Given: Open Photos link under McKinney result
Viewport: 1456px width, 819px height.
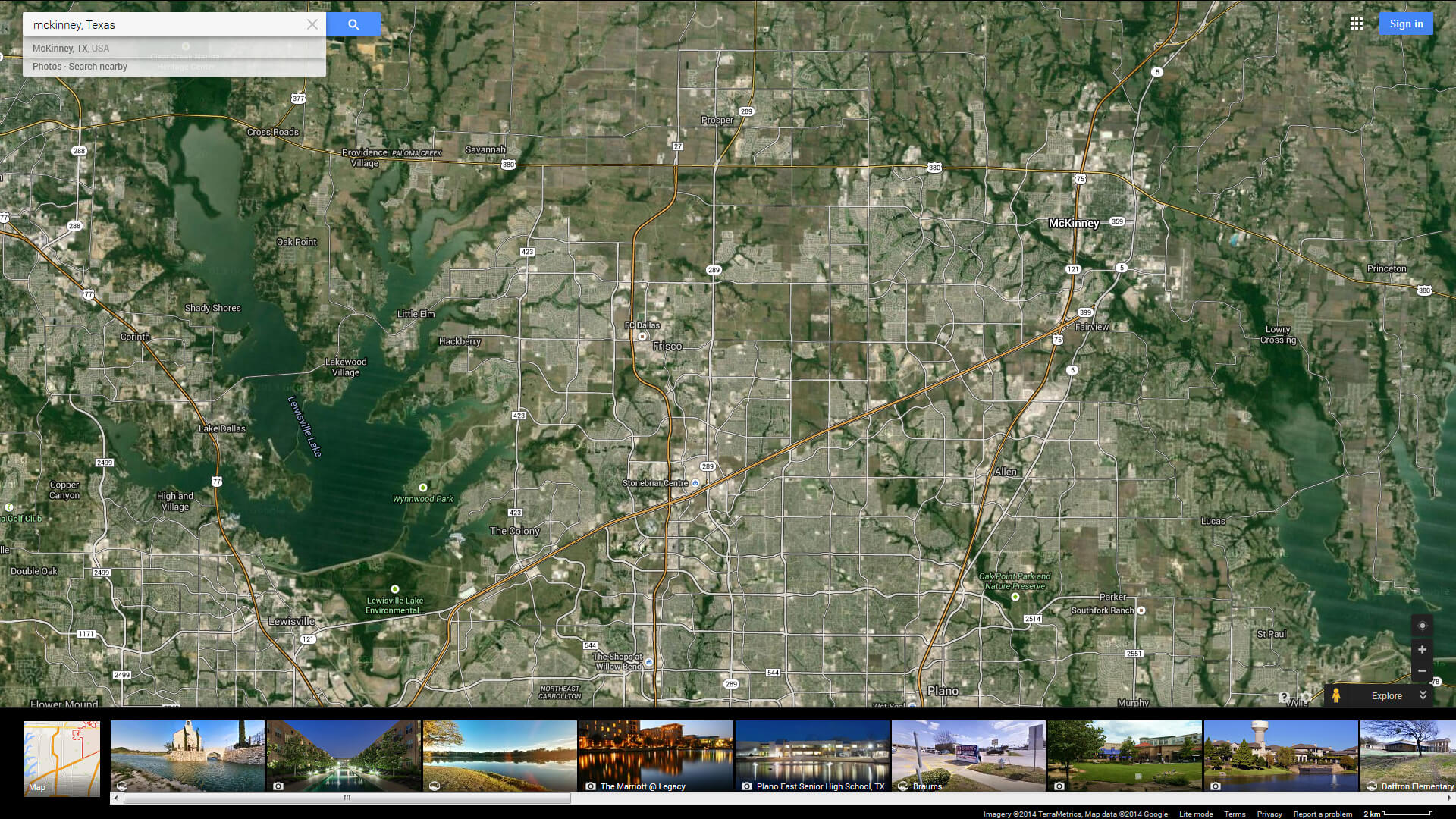Looking at the screenshot, I should tap(46, 67).
